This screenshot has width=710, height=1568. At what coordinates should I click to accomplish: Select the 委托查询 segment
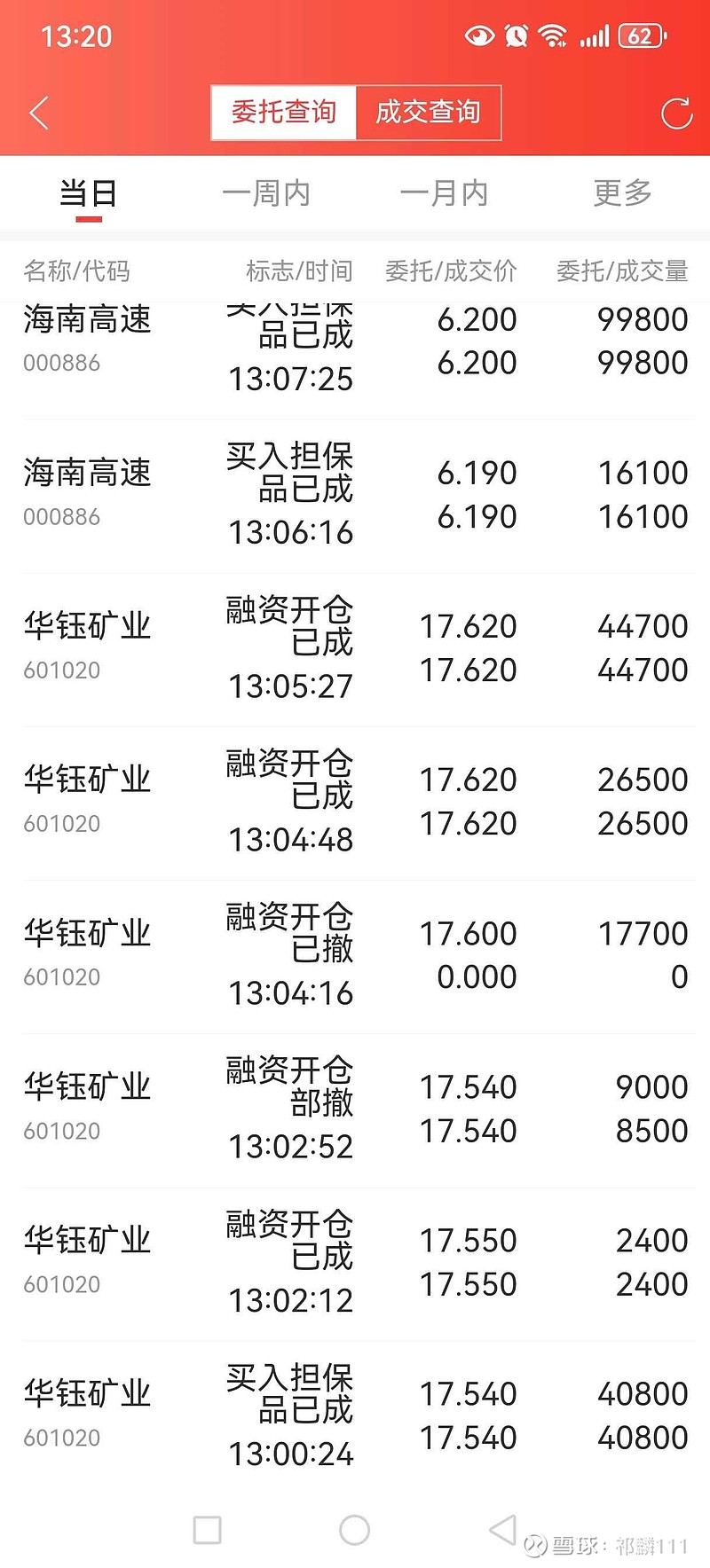point(283,113)
